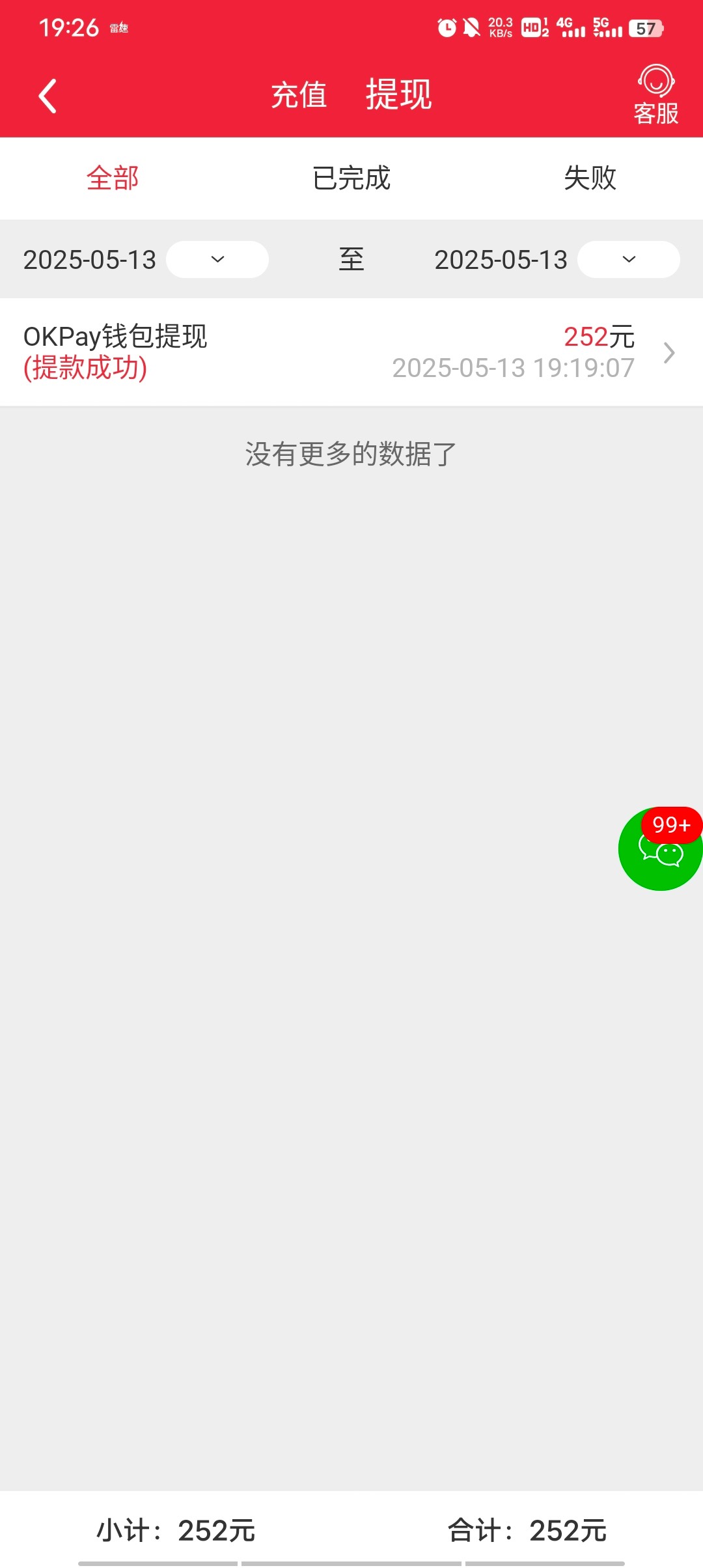Expand the start date dropdown
The height and width of the screenshot is (1568, 703).
[217, 259]
